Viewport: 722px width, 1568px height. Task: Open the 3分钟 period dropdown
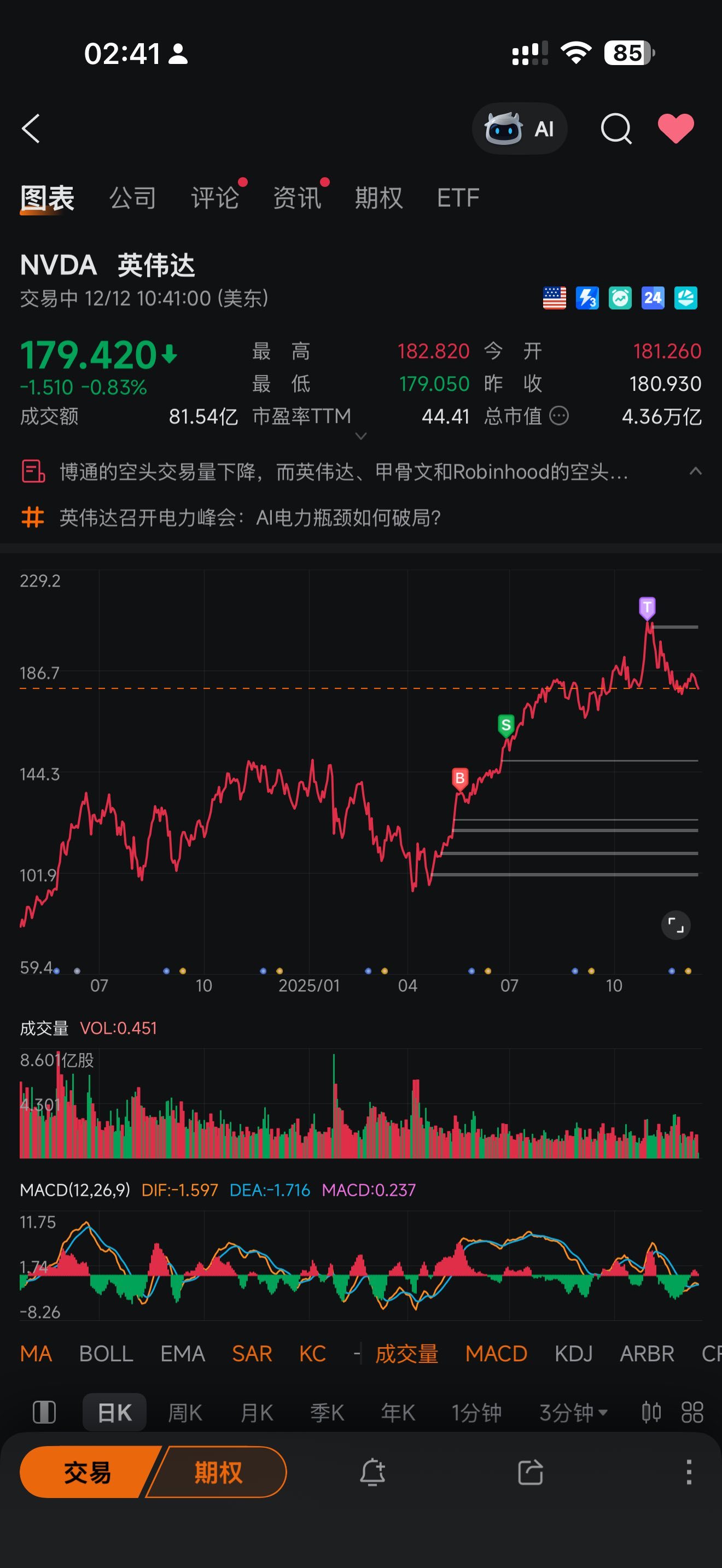pyautogui.click(x=573, y=1412)
